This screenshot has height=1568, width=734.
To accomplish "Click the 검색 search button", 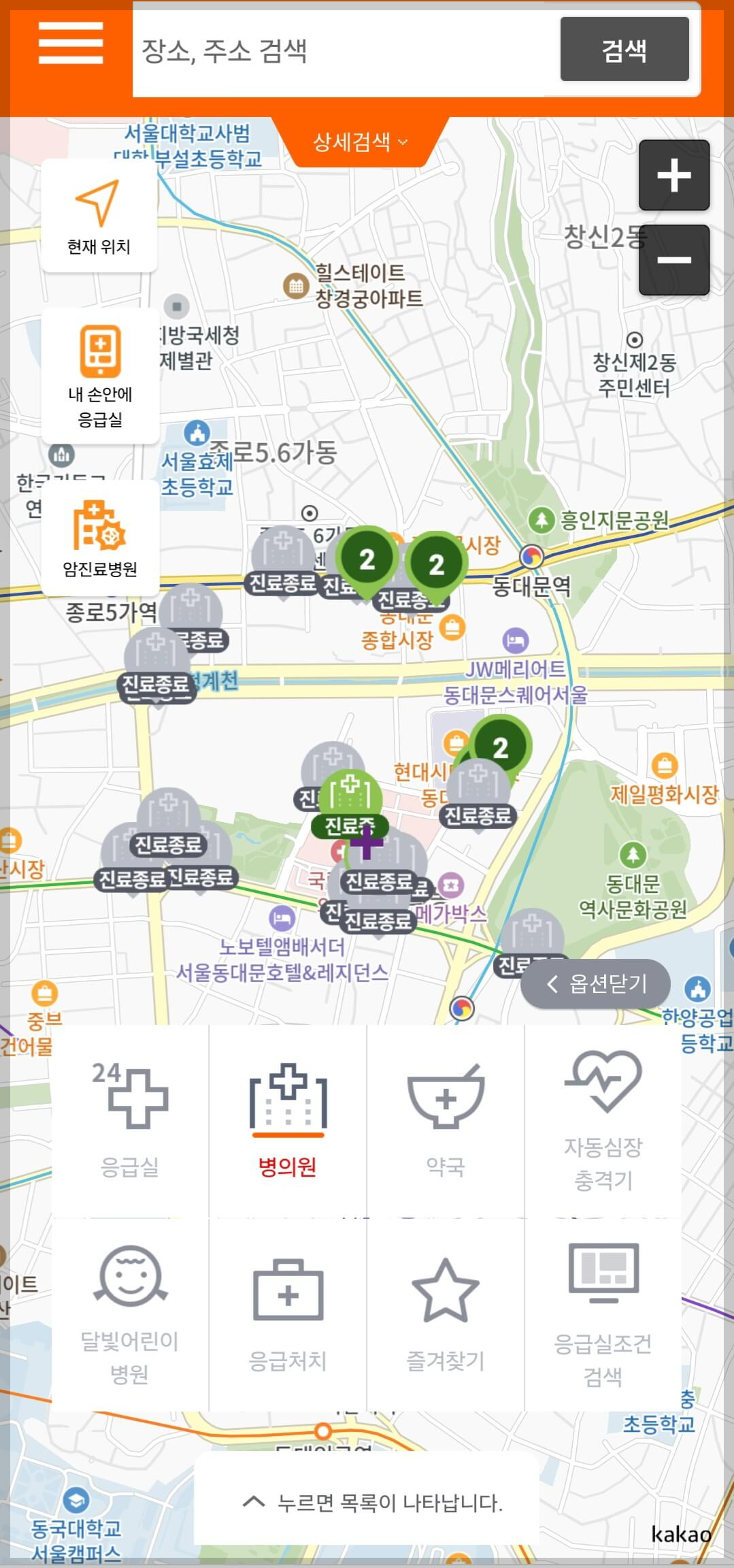I will tap(624, 48).
